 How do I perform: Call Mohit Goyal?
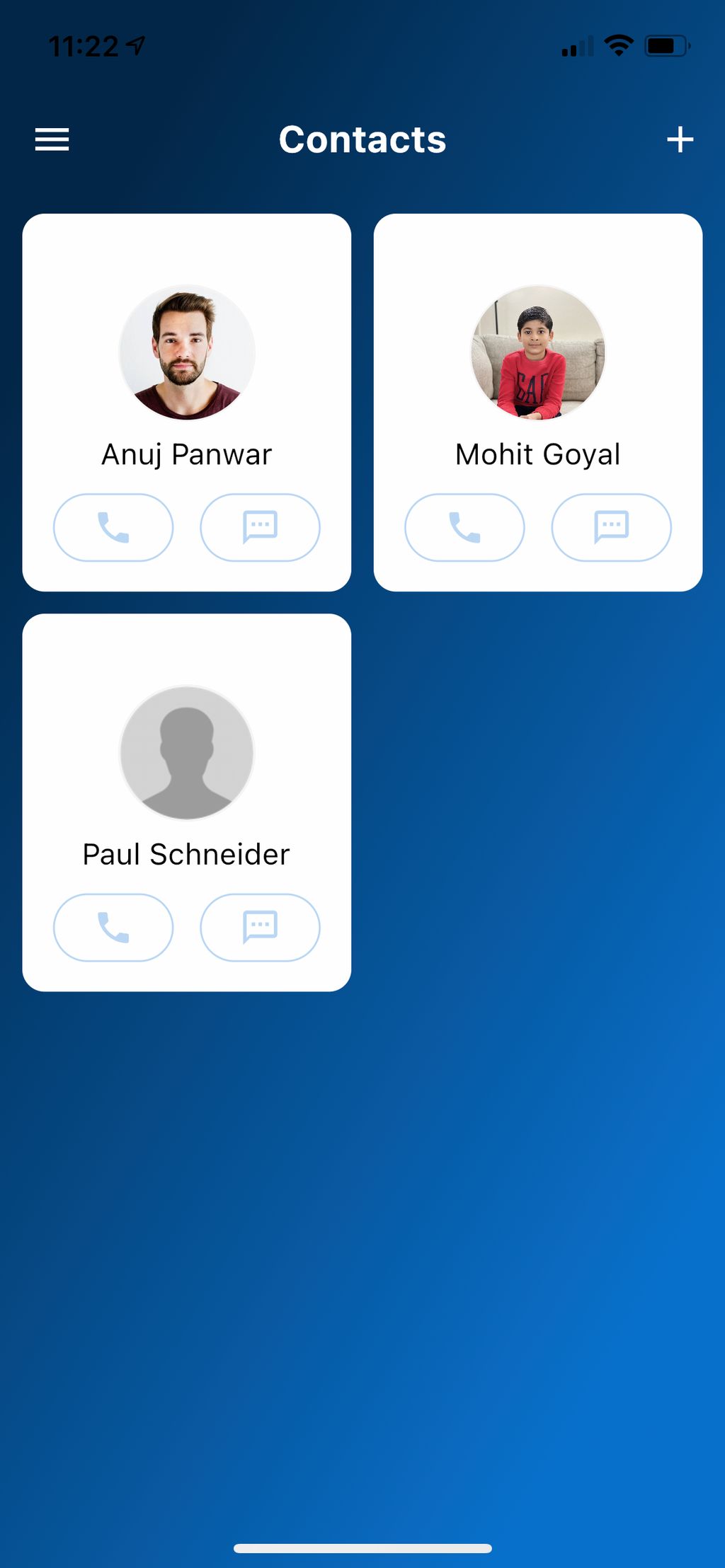point(464,528)
